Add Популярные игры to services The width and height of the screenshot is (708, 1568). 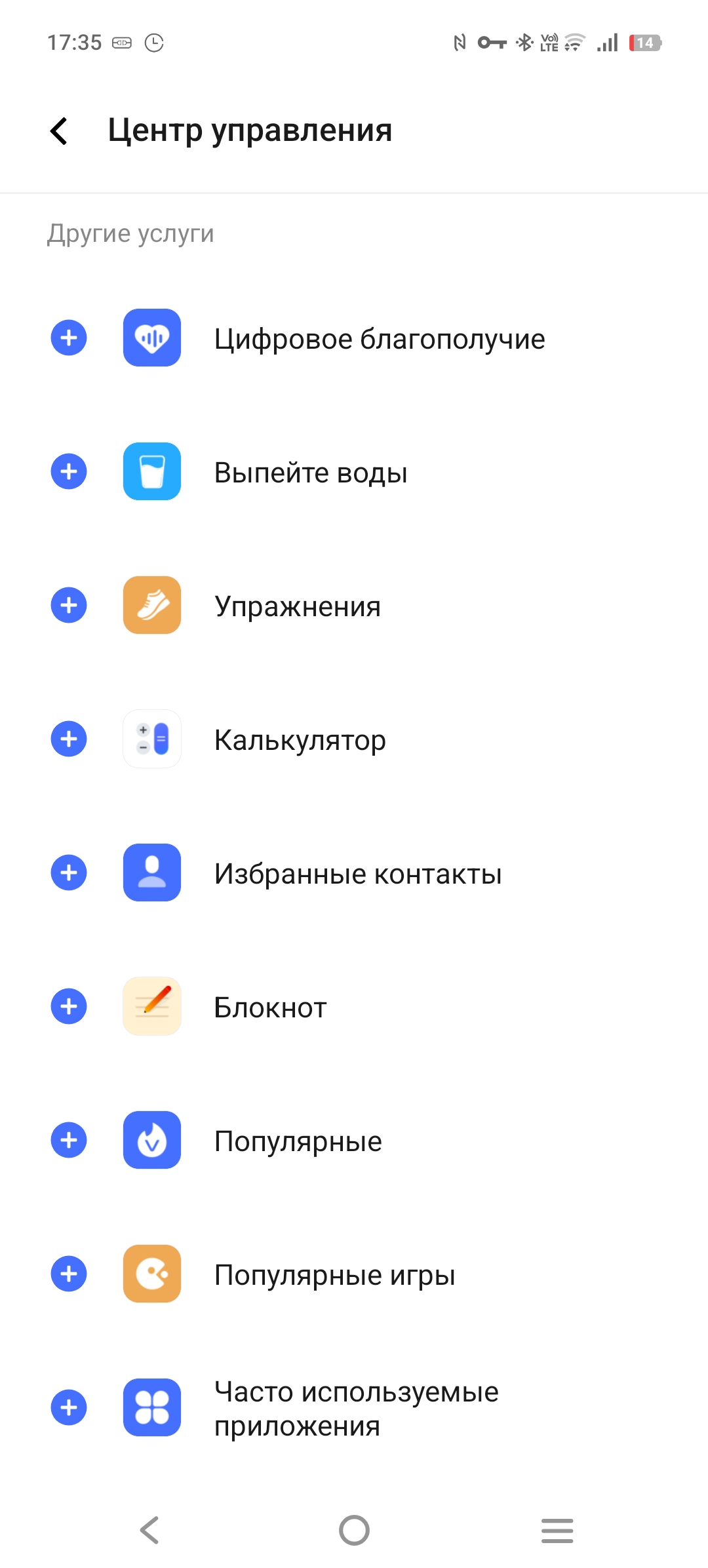pos(69,1274)
